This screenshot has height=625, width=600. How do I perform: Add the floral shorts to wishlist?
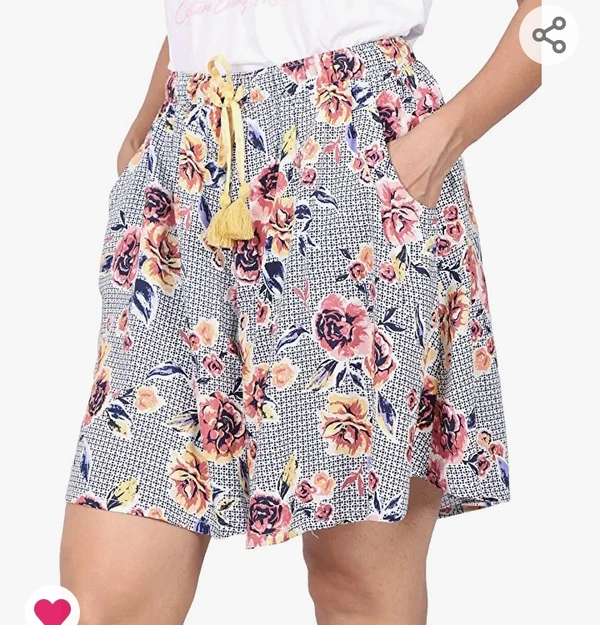[52, 609]
